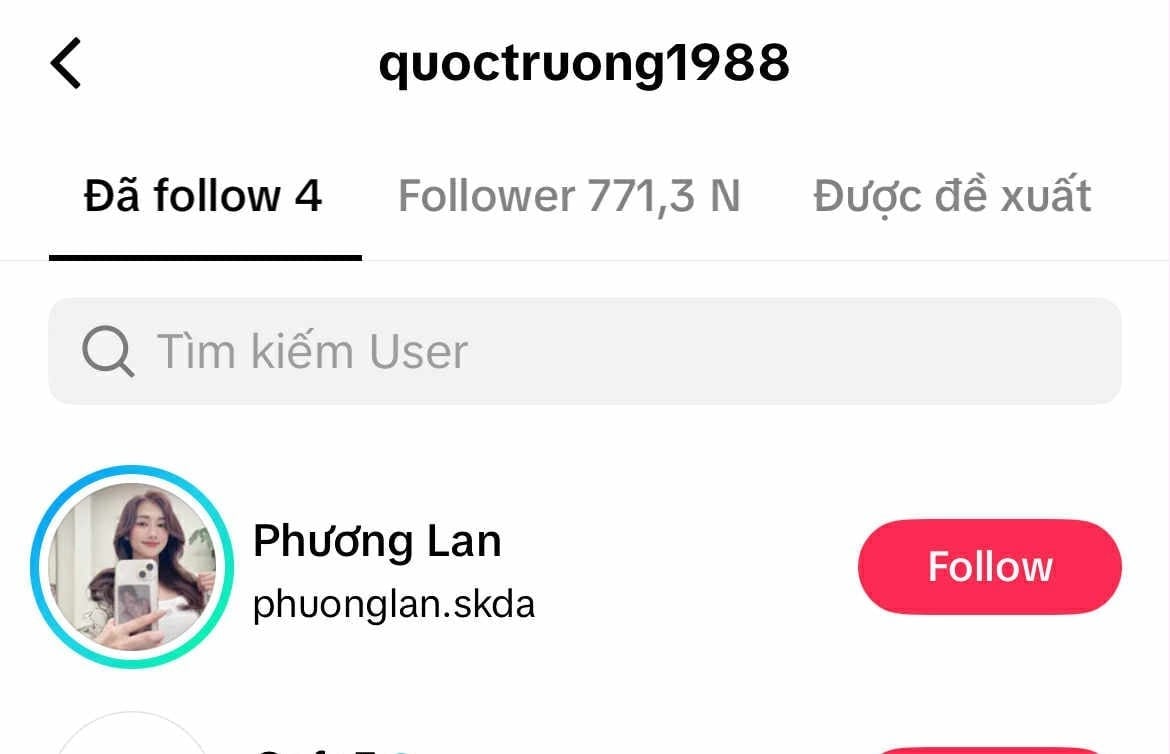Go back using the arrow icon
The width and height of the screenshot is (1170, 754).
pyautogui.click(x=66, y=63)
